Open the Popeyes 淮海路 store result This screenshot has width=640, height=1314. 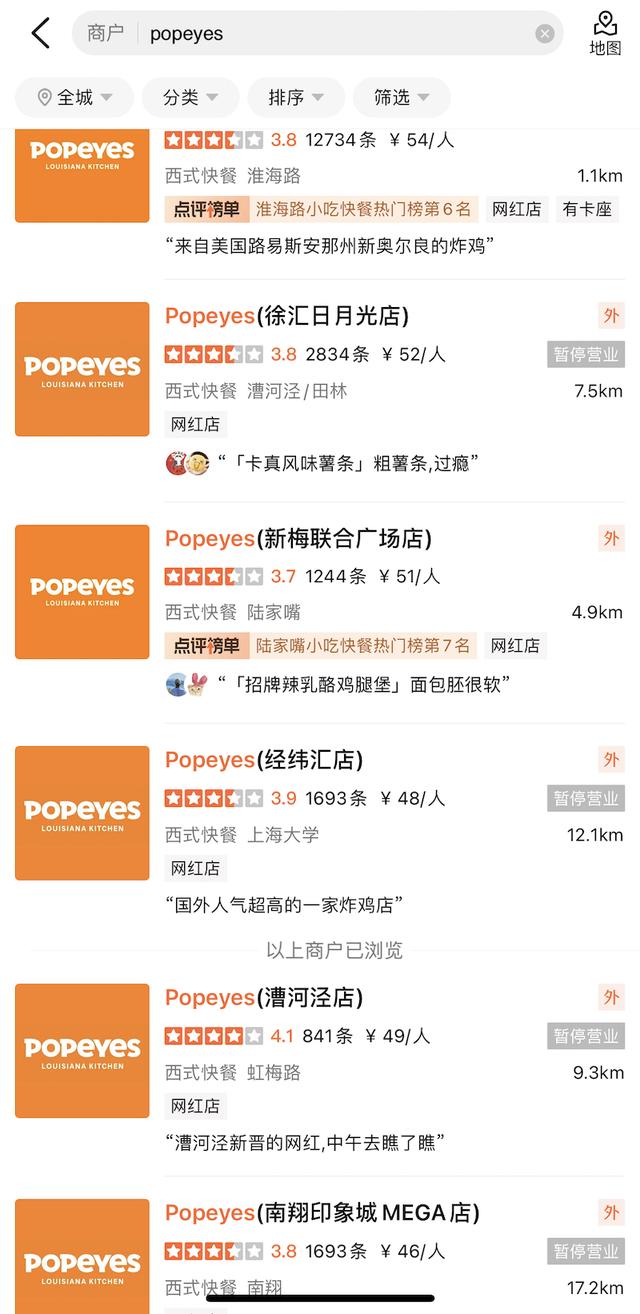click(x=320, y=195)
